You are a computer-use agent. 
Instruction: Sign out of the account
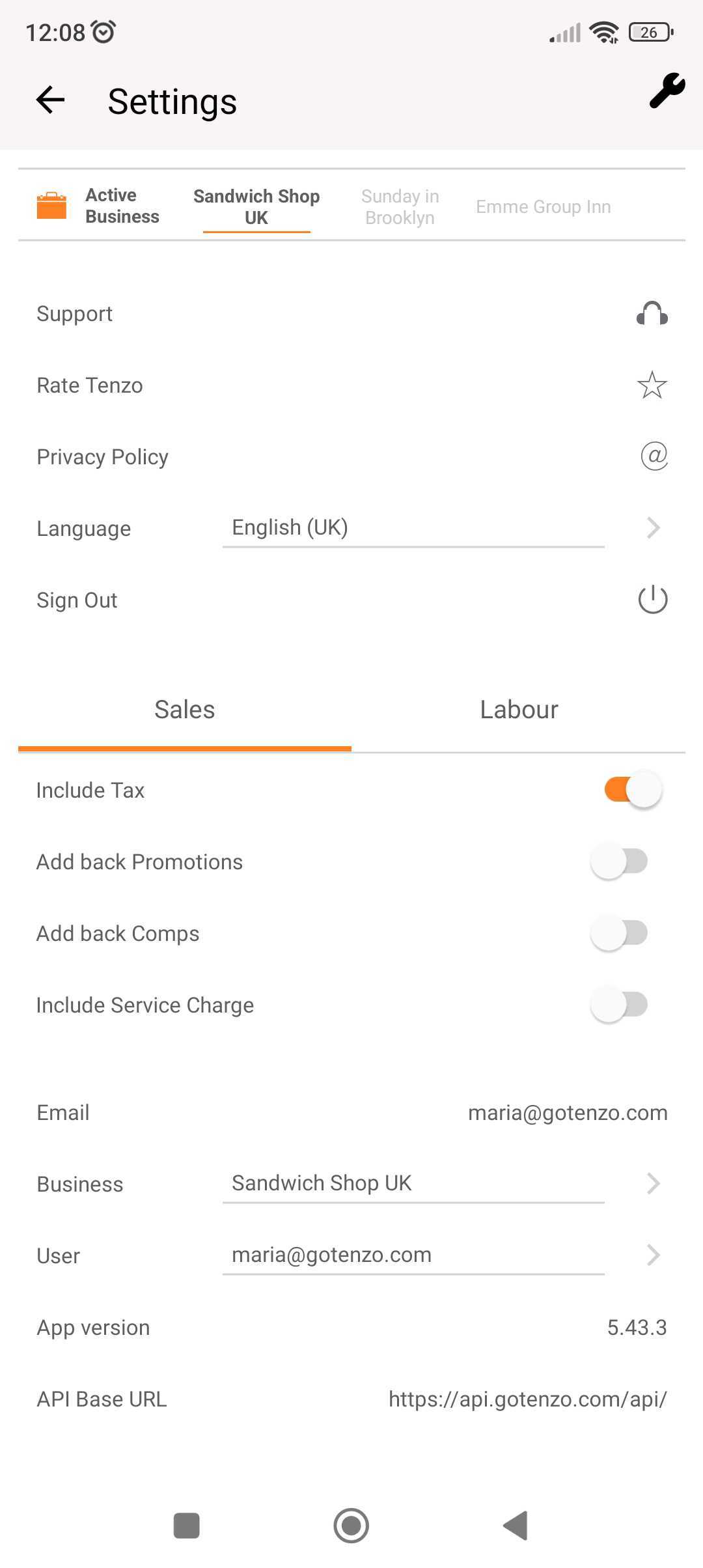(x=351, y=600)
